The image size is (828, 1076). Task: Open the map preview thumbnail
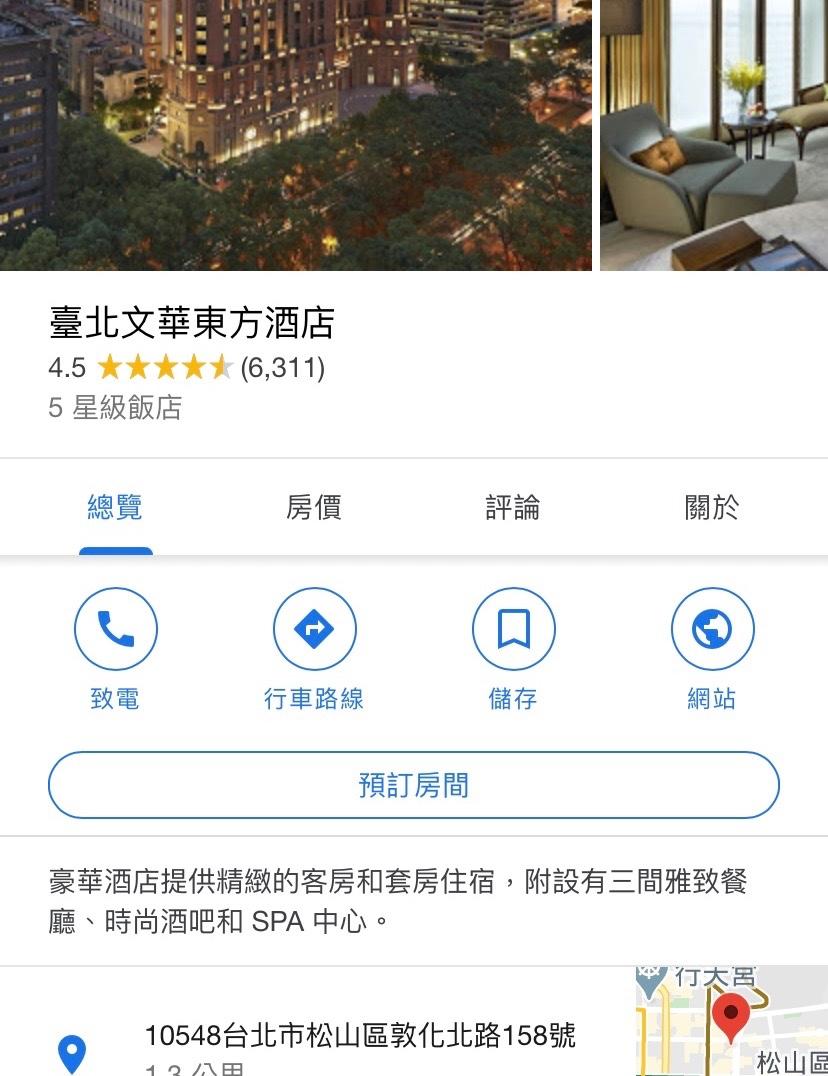pos(732,1022)
